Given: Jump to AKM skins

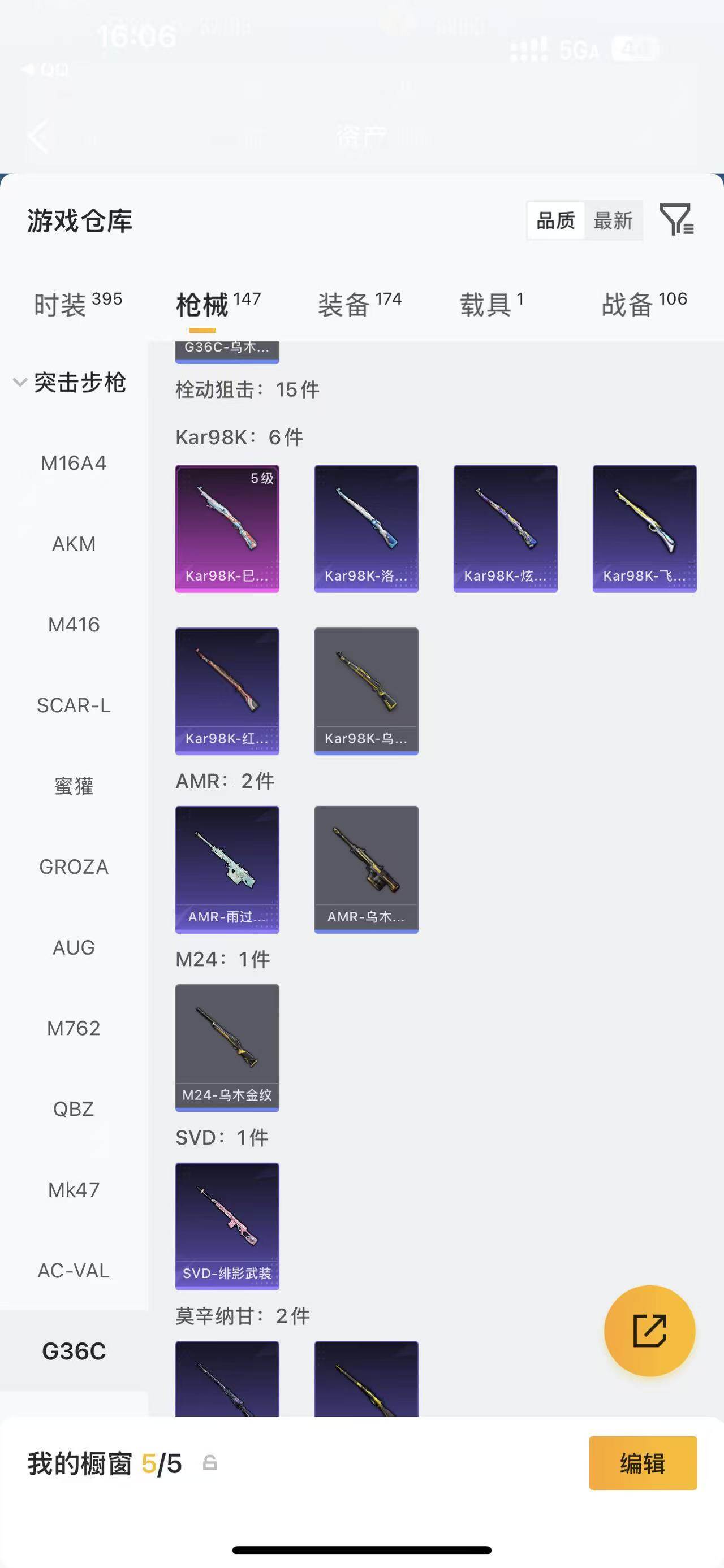Looking at the screenshot, I should 74,544.
